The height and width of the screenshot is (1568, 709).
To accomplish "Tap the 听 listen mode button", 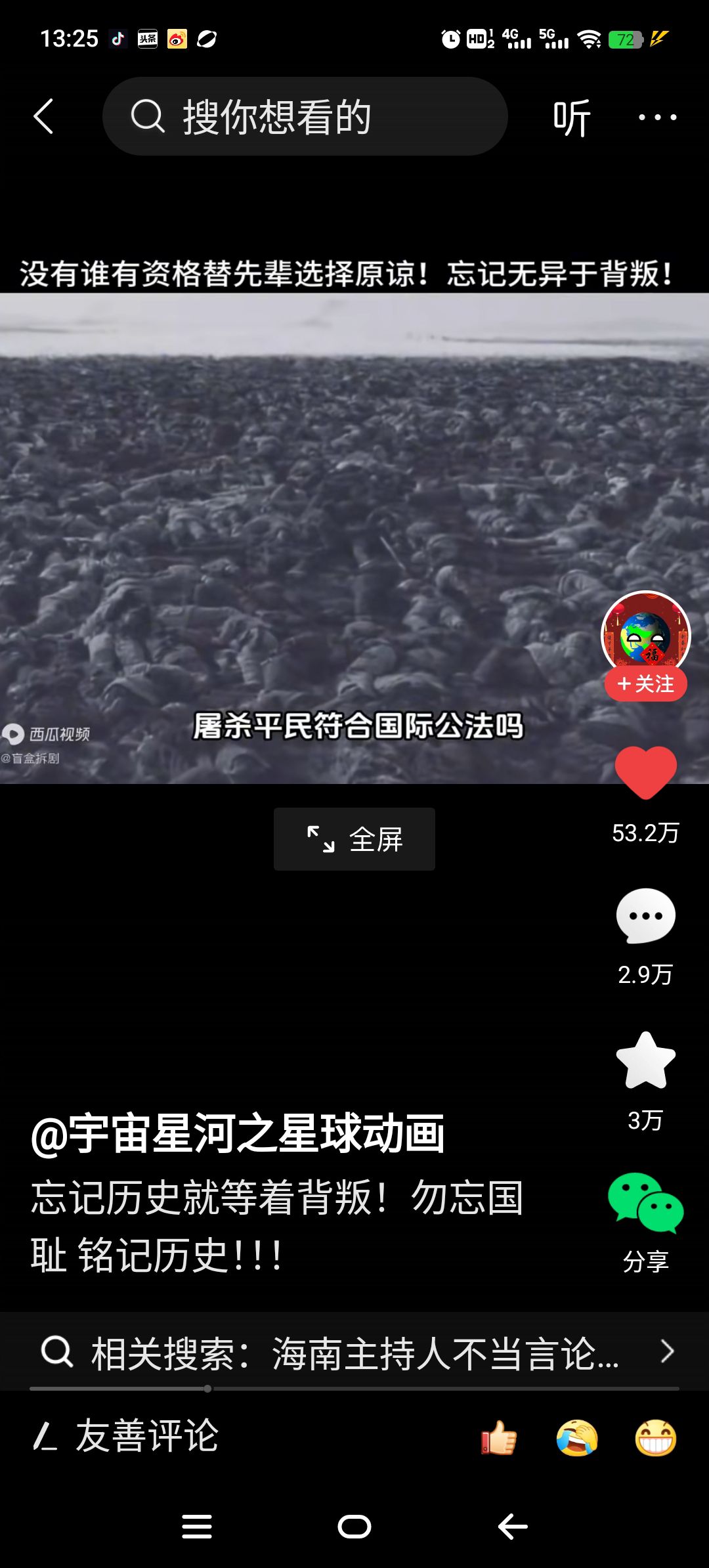I will [571, 118].
